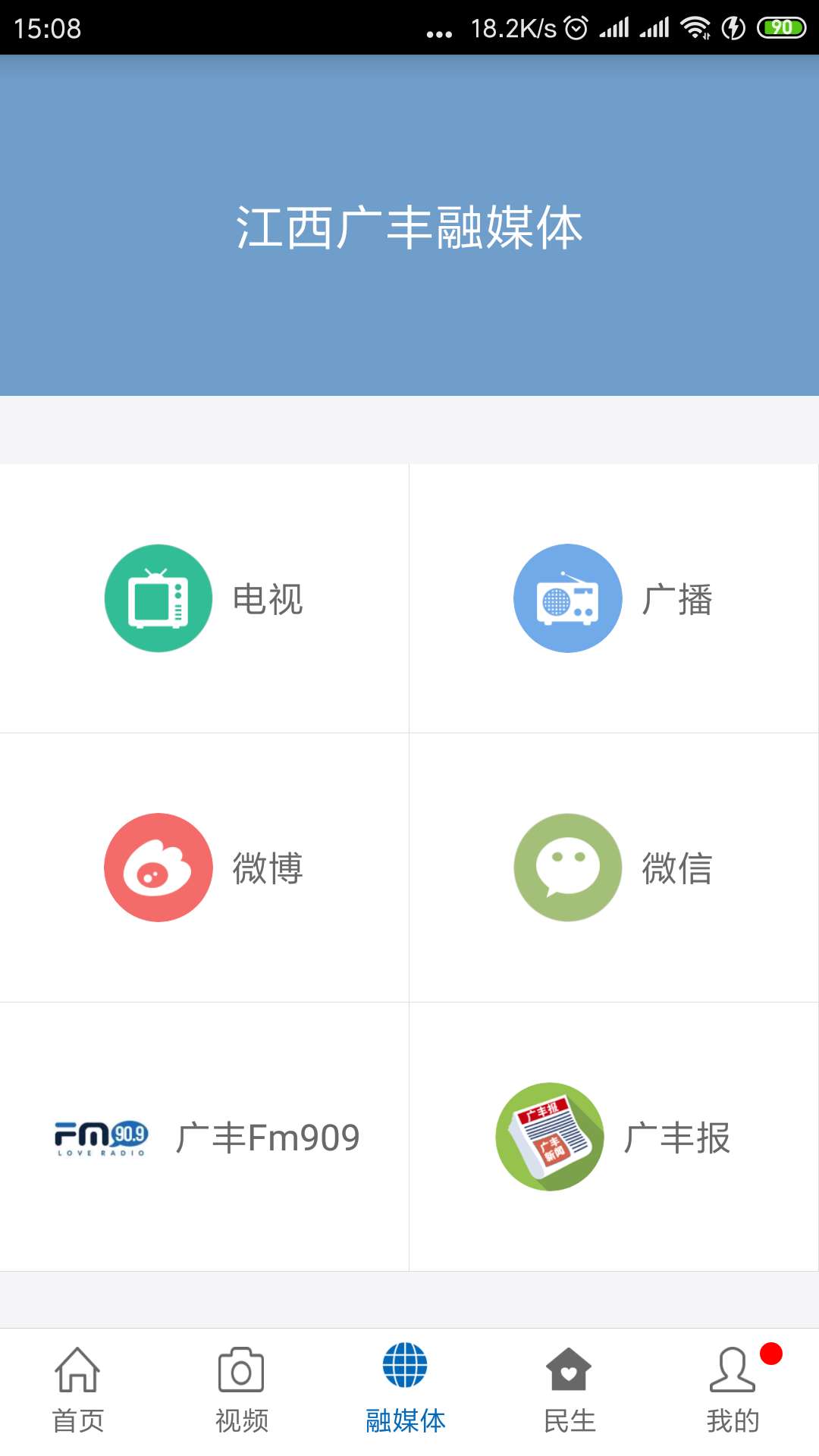Screen dimensions: 819x1456
Task: Open 微信 via the green WeChat icon
Action: point(566,868)
